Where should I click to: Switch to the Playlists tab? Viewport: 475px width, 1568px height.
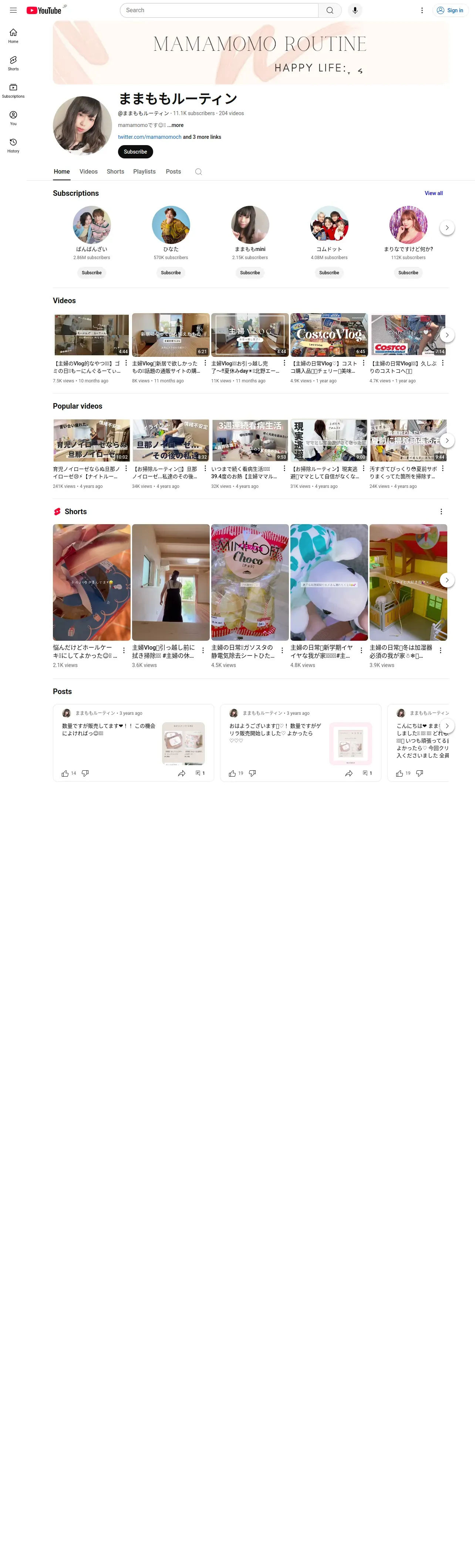click(144, 172)
